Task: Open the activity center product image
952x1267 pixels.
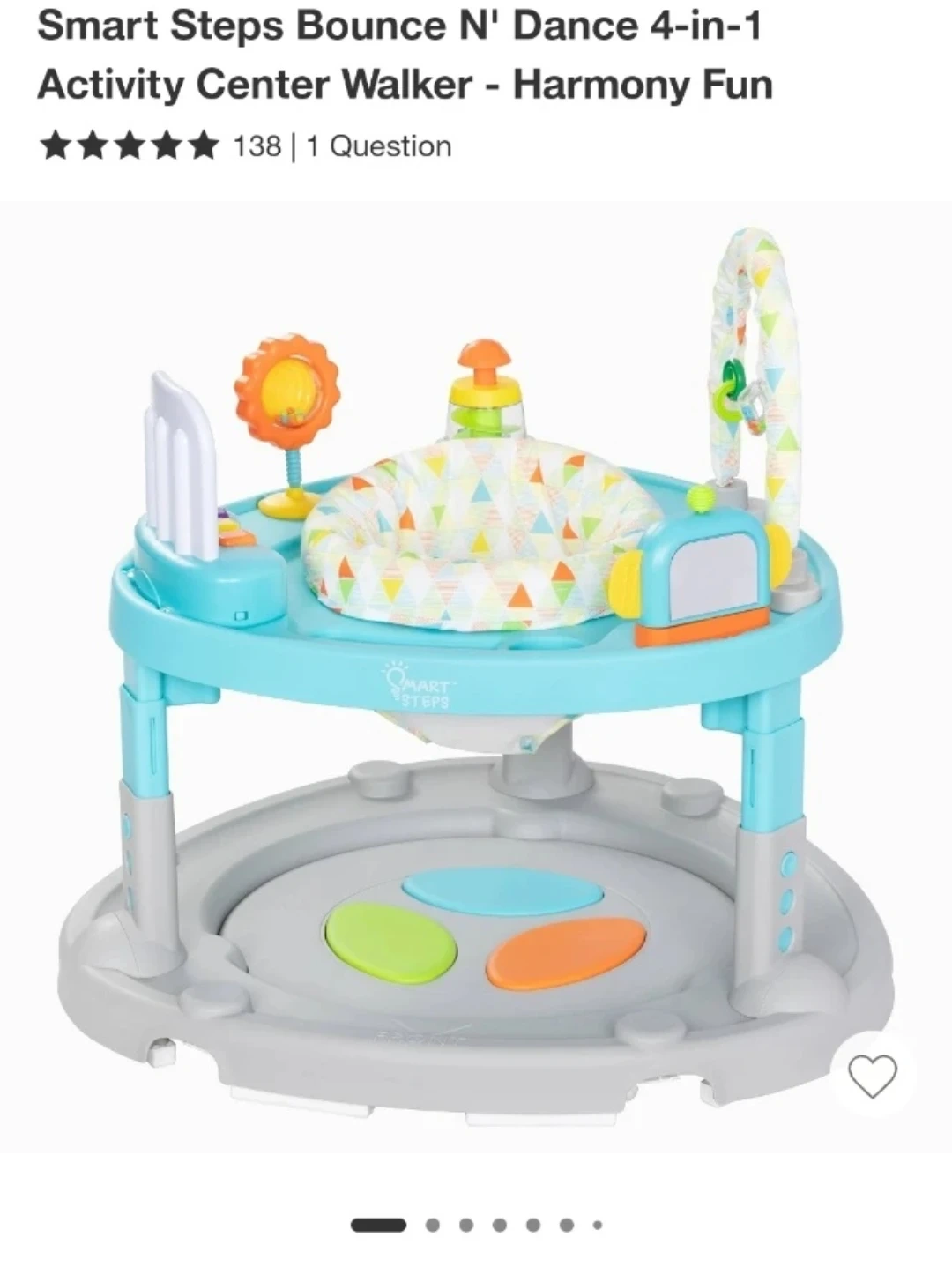Action: (x=476, y=670)
